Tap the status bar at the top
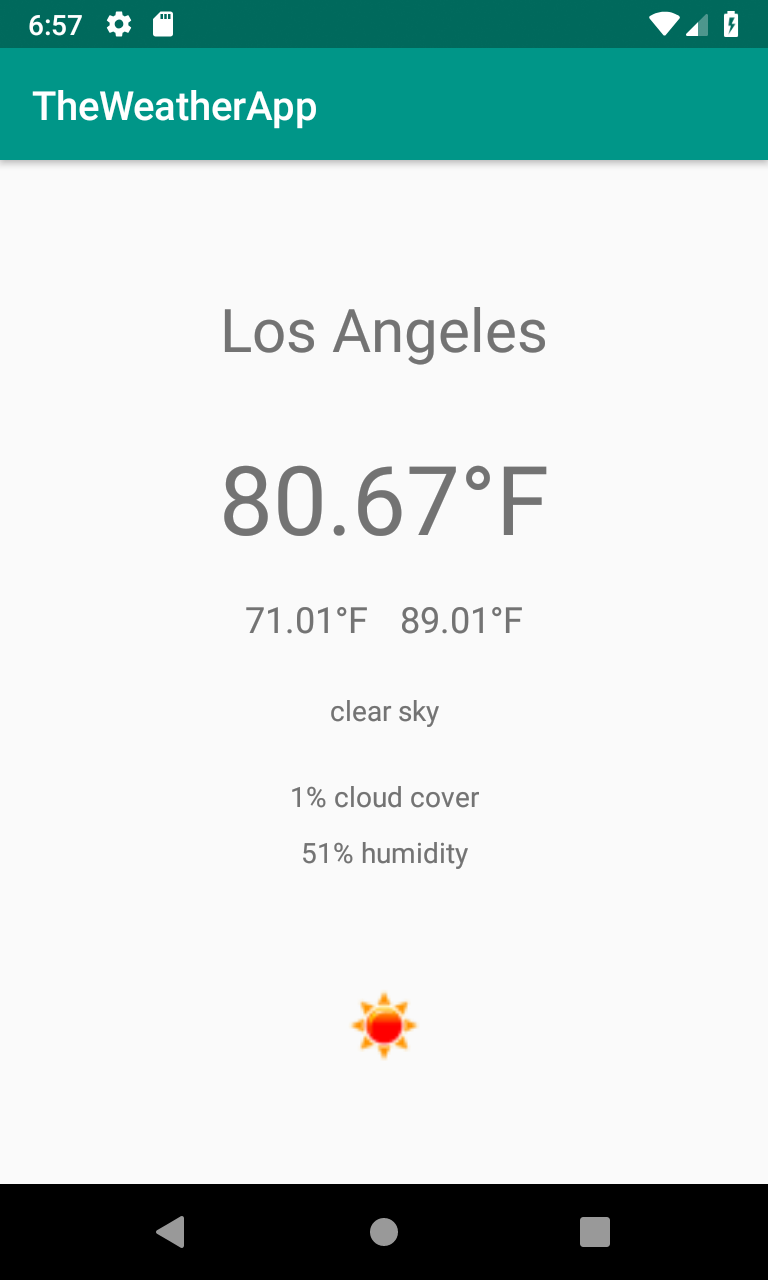This screenshot has width=768, height=1280. coord(400,24)
